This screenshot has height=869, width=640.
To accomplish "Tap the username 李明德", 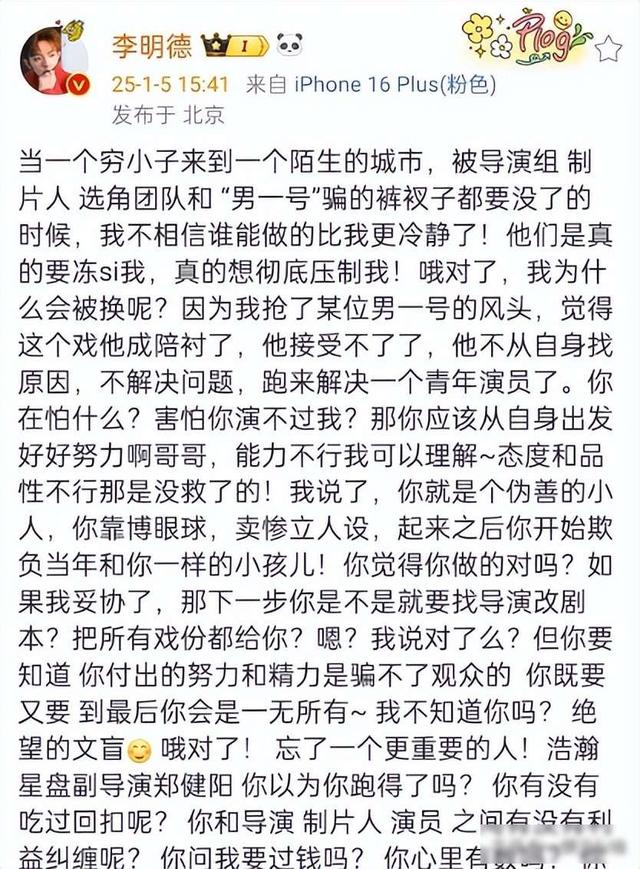I will coord(151,44).
